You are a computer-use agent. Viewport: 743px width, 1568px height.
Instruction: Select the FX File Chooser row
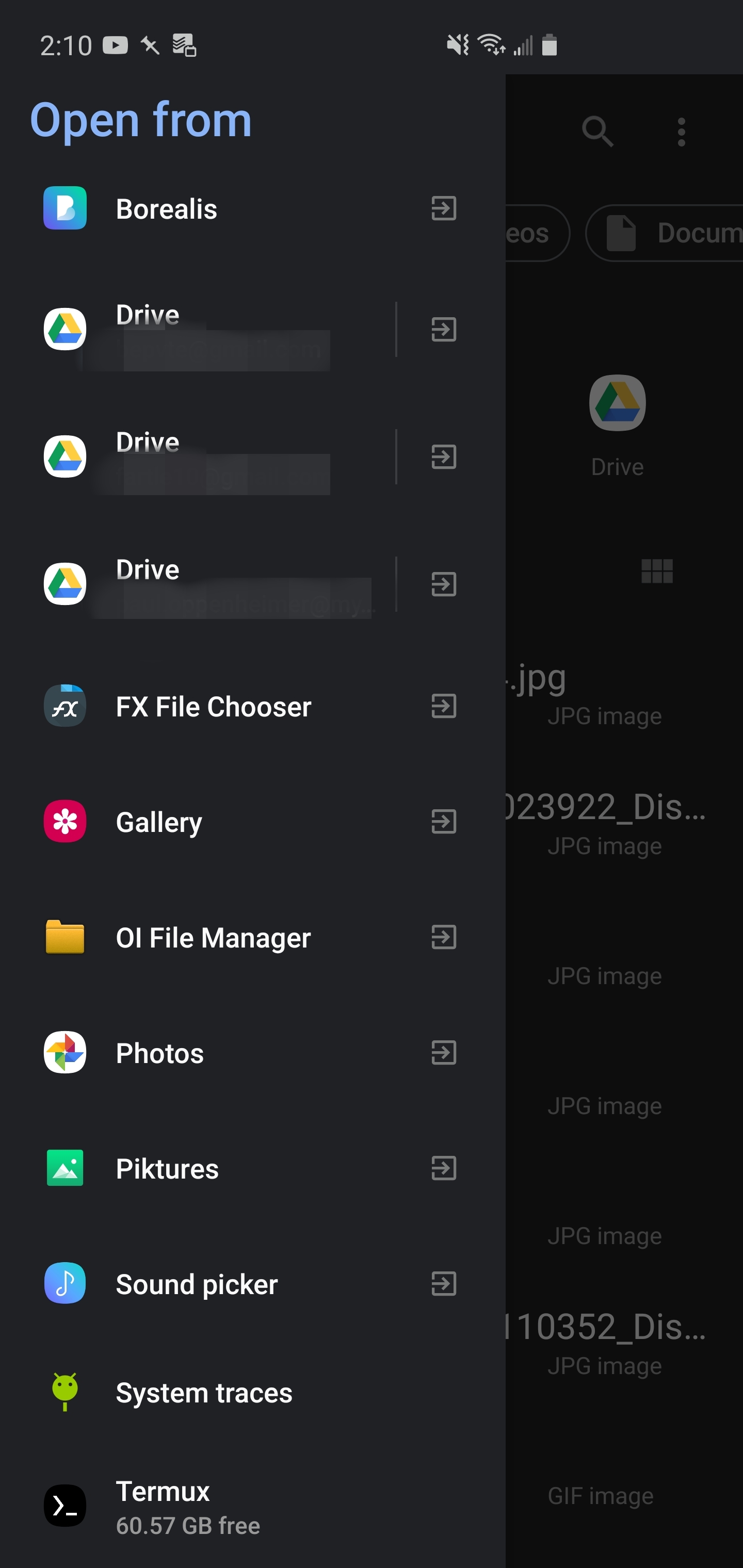(253, 706)
